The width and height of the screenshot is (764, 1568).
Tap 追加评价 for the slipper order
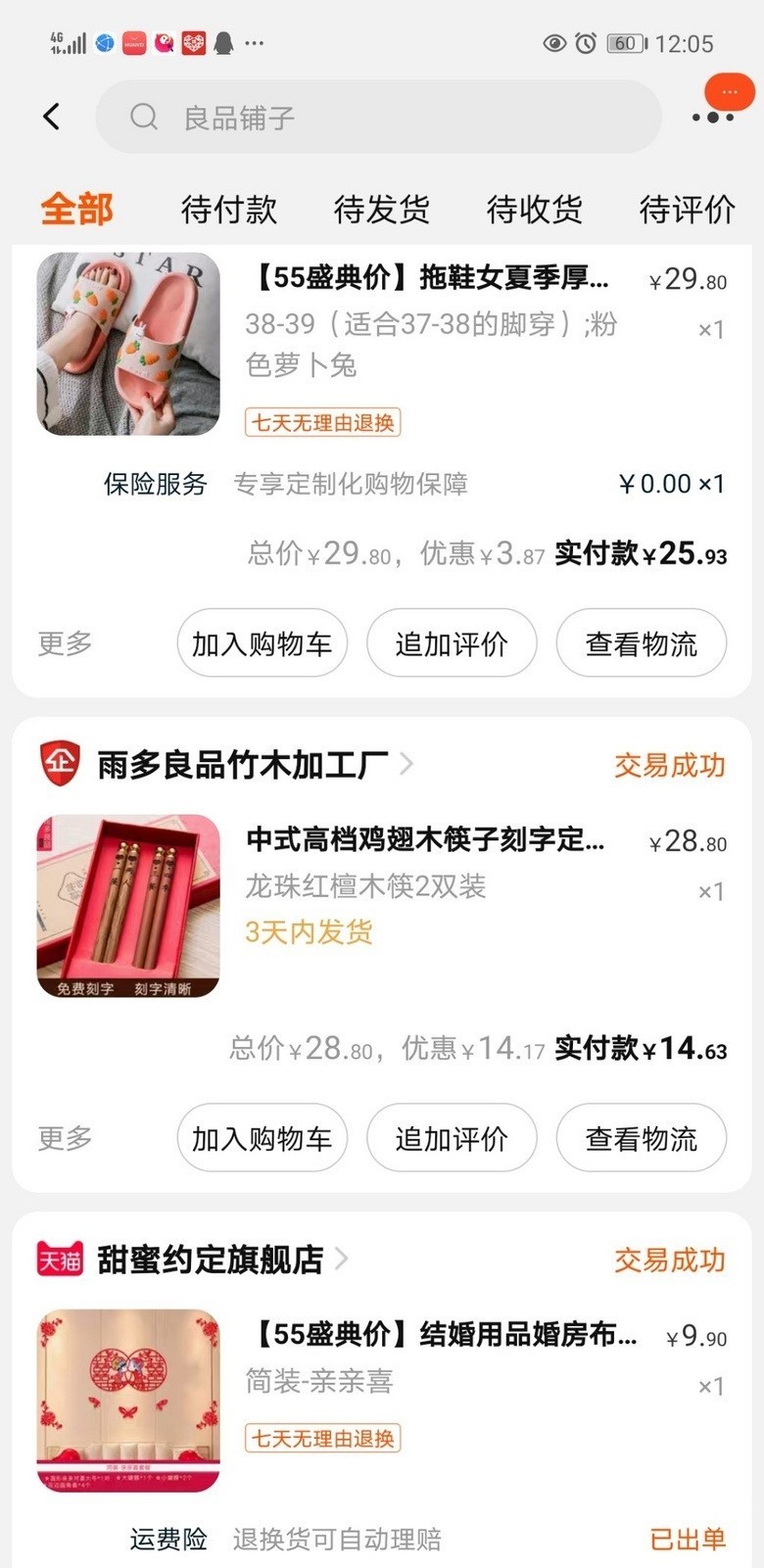[452, 643]
